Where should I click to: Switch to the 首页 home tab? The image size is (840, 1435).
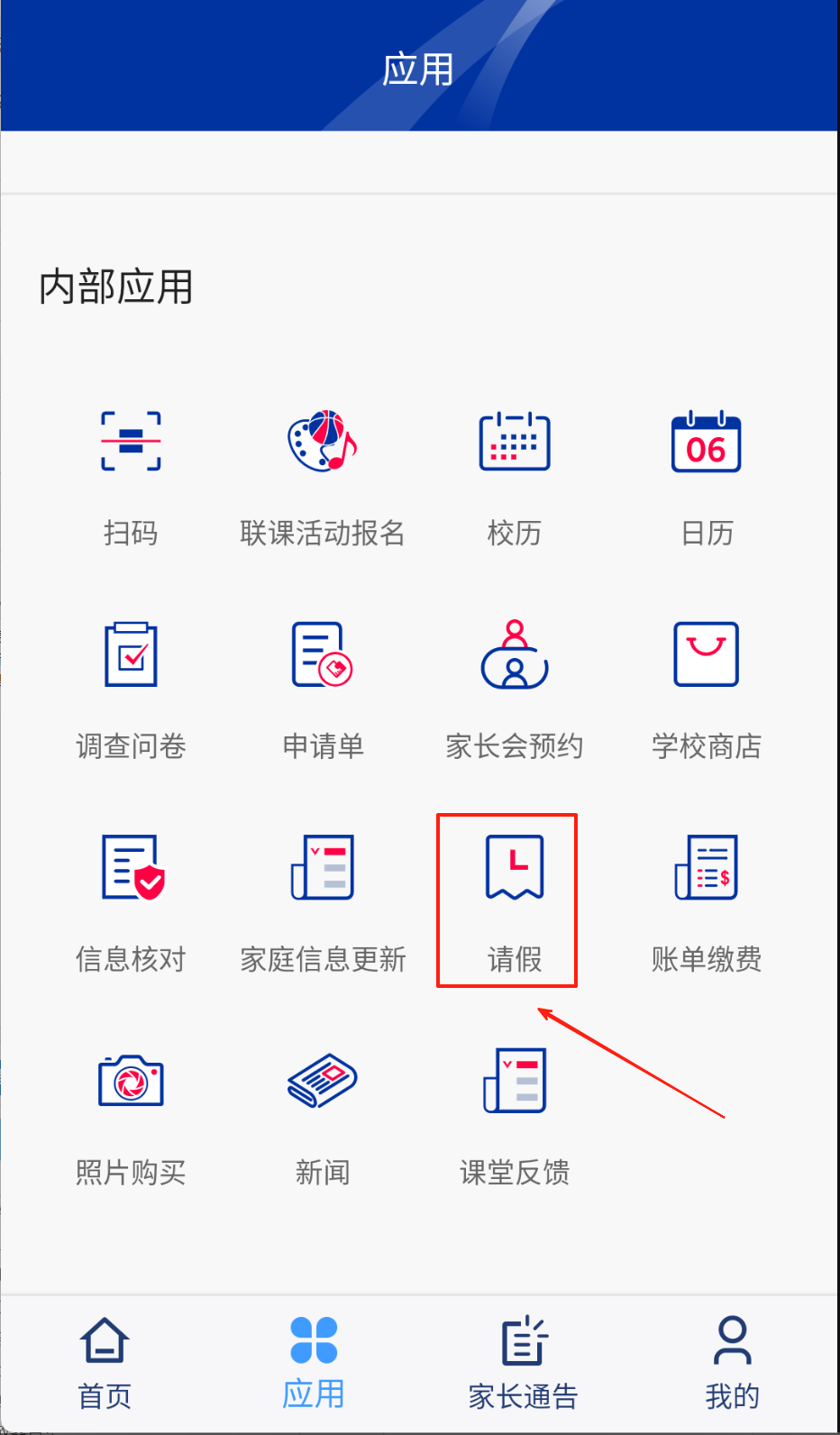point(105,1363)
